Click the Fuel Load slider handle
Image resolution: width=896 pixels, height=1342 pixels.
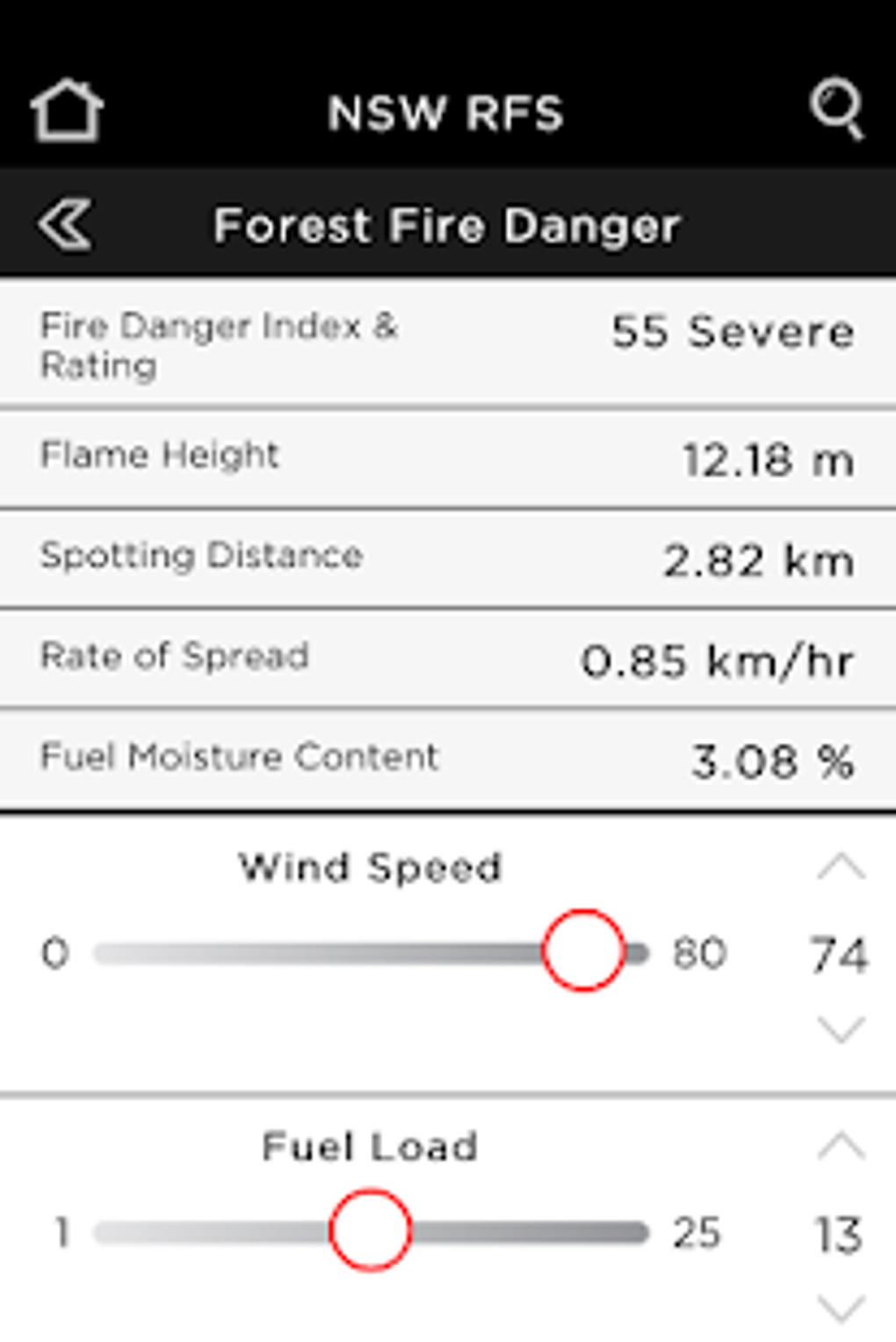coord(370,1232)
